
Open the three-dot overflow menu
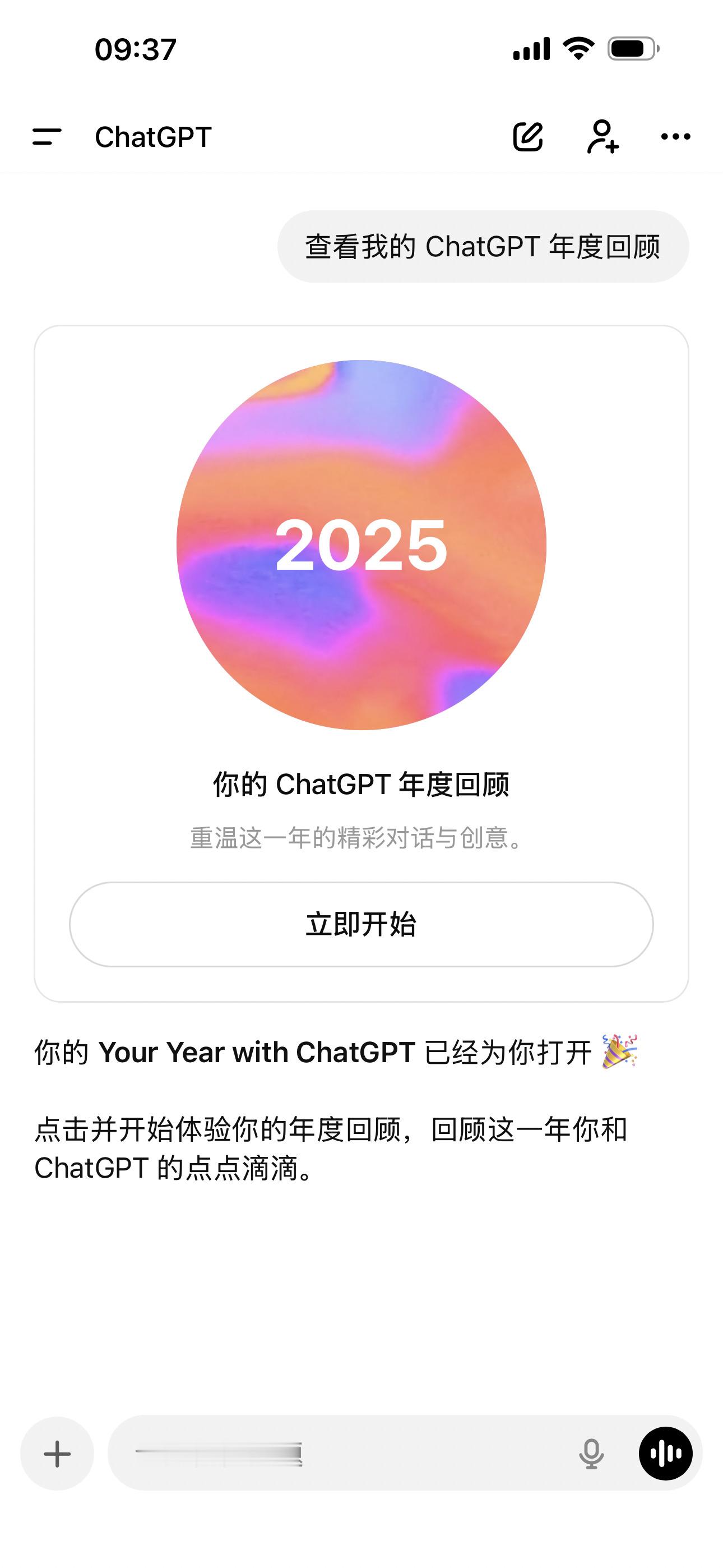click(674, 137)
